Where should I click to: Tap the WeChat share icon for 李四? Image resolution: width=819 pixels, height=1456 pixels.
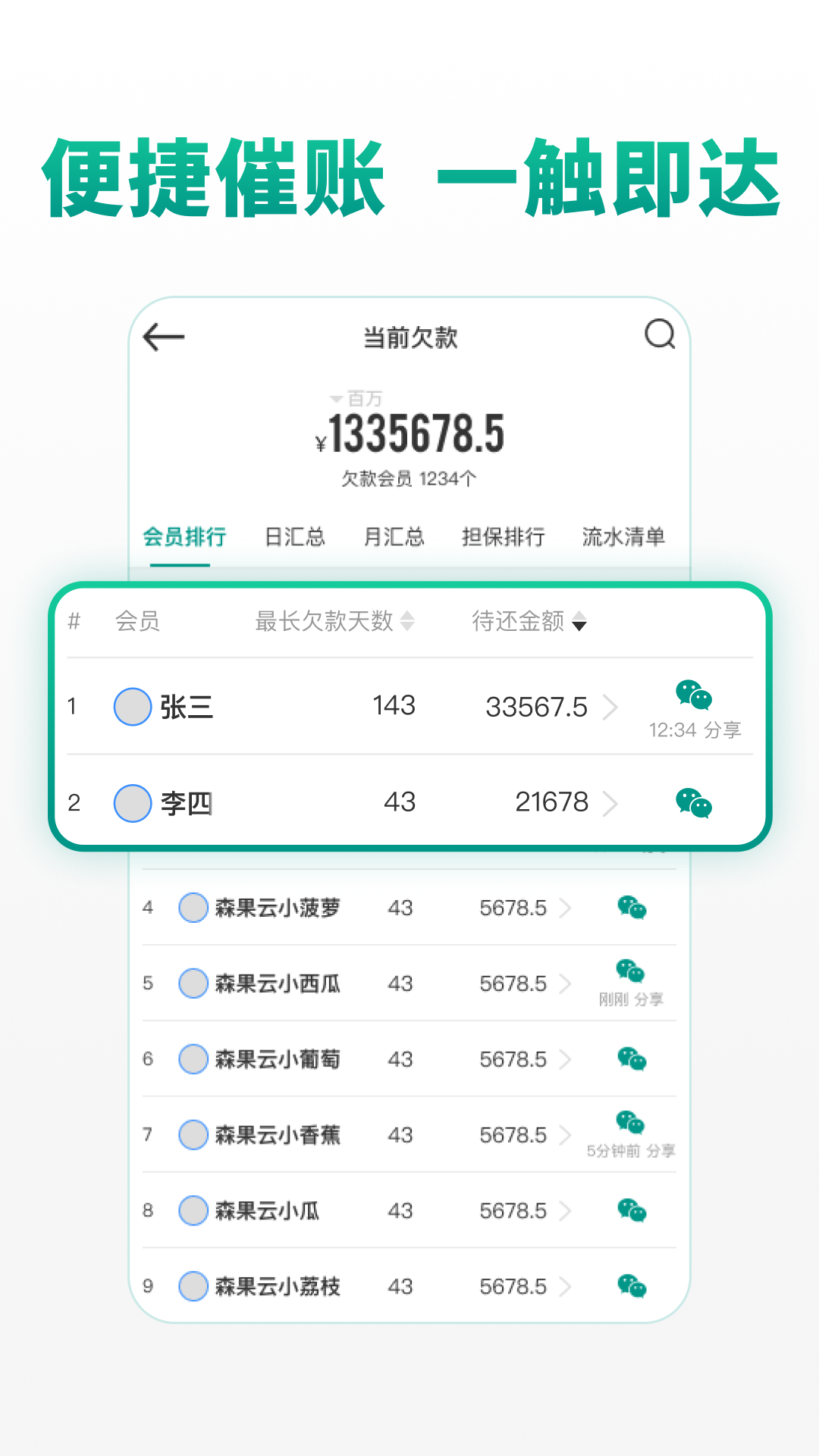point(695,802)
